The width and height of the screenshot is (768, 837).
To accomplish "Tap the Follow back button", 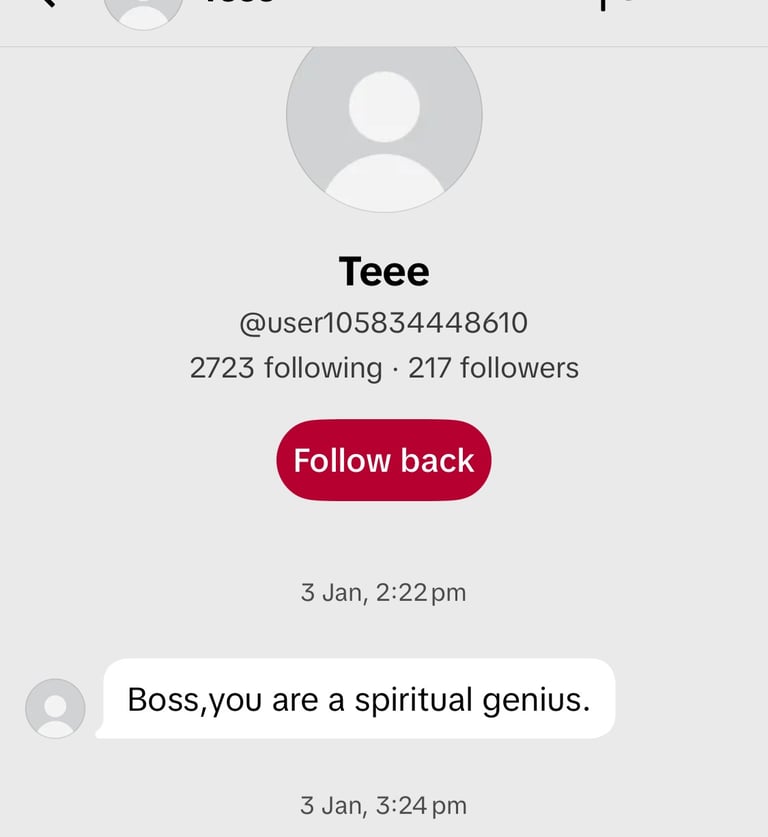I will pos(384,460).
